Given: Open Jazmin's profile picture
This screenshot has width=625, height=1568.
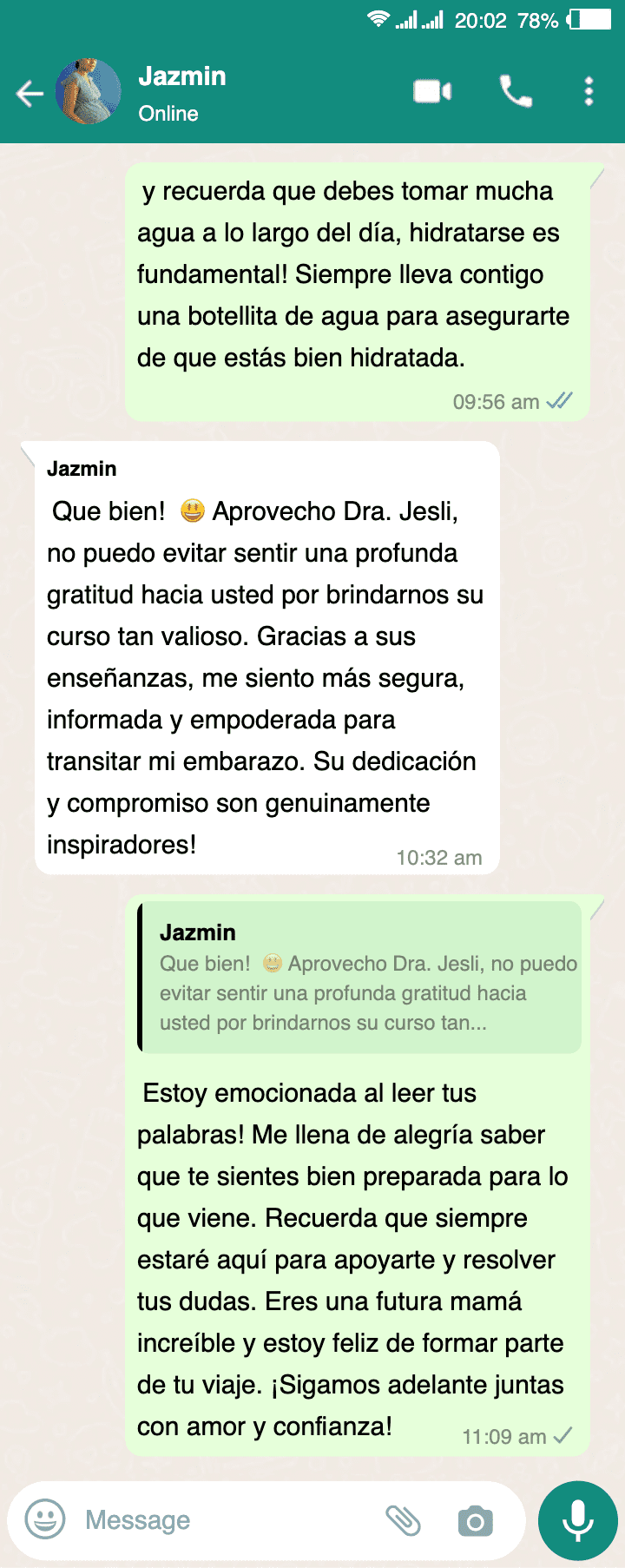Looking at the screenshot, I should click(x=88, y=92).
